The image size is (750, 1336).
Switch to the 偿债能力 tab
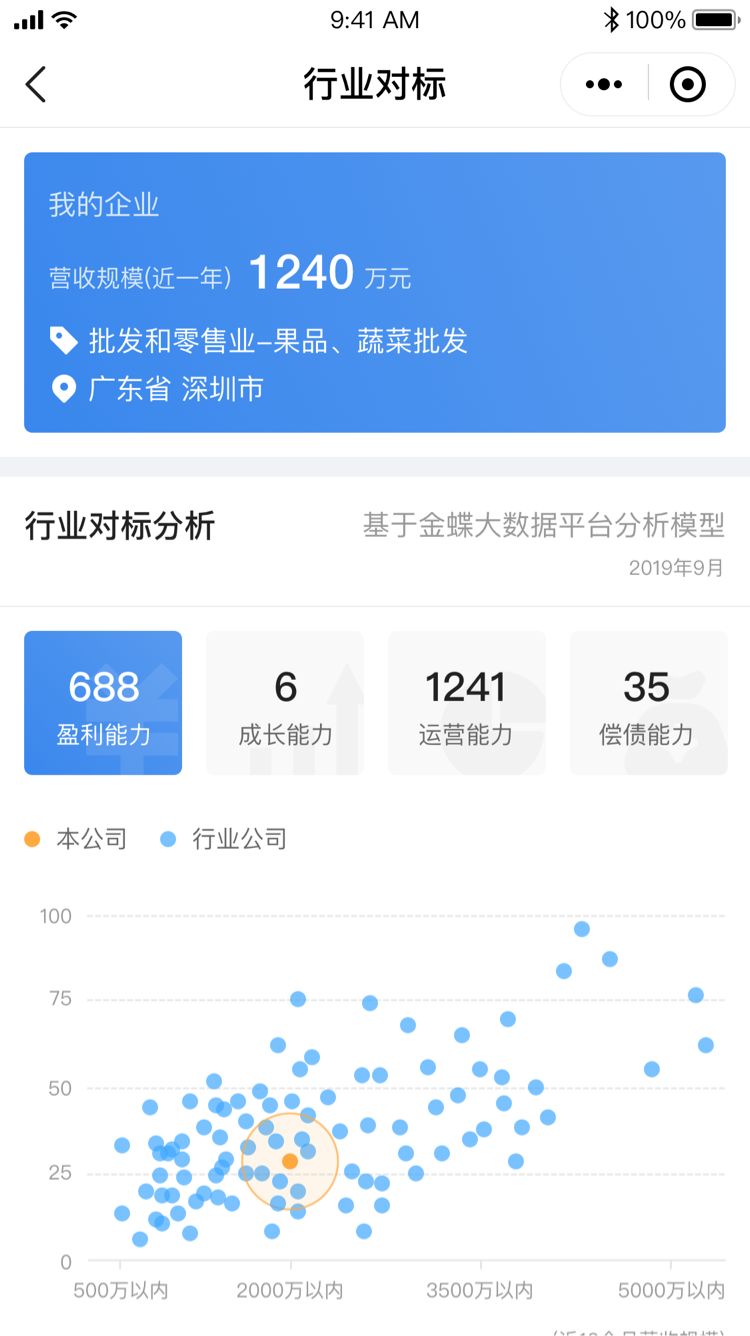pyautogui.click(x=647, y=703)
